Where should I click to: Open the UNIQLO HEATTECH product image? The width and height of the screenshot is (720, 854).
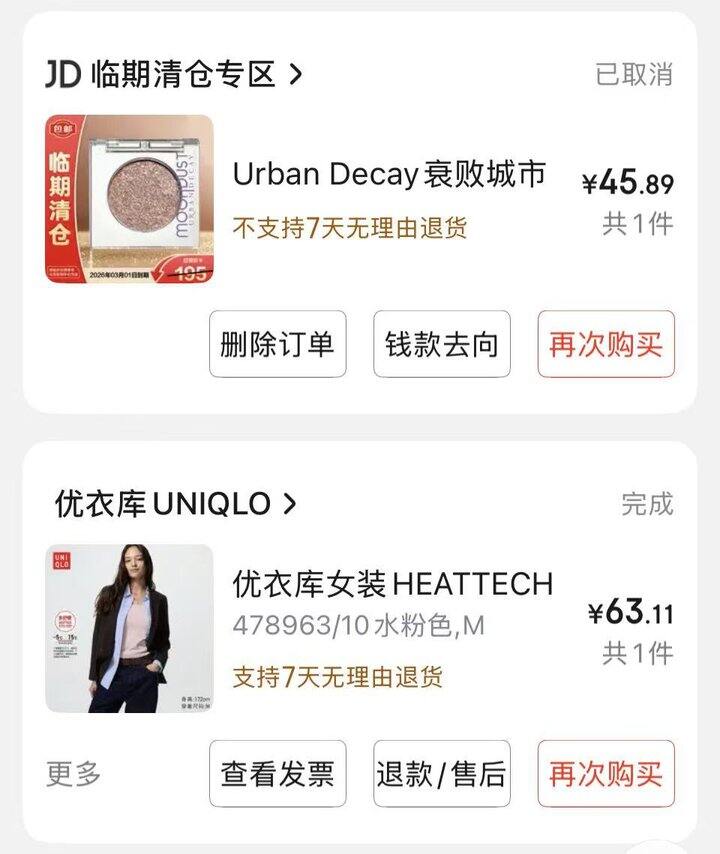pos(129,628)
